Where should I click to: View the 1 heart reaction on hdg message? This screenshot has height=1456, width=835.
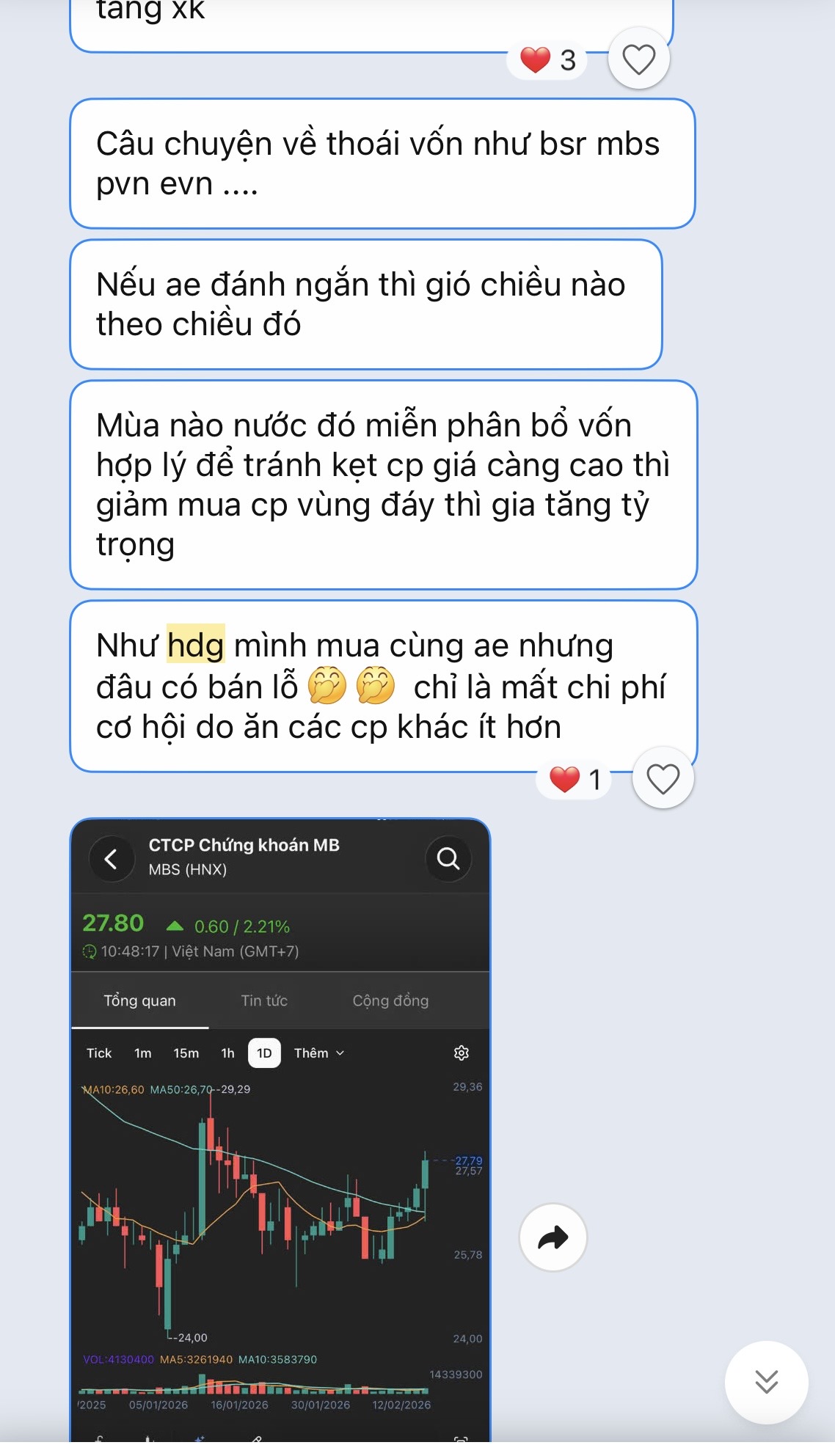tap(575, 779)
